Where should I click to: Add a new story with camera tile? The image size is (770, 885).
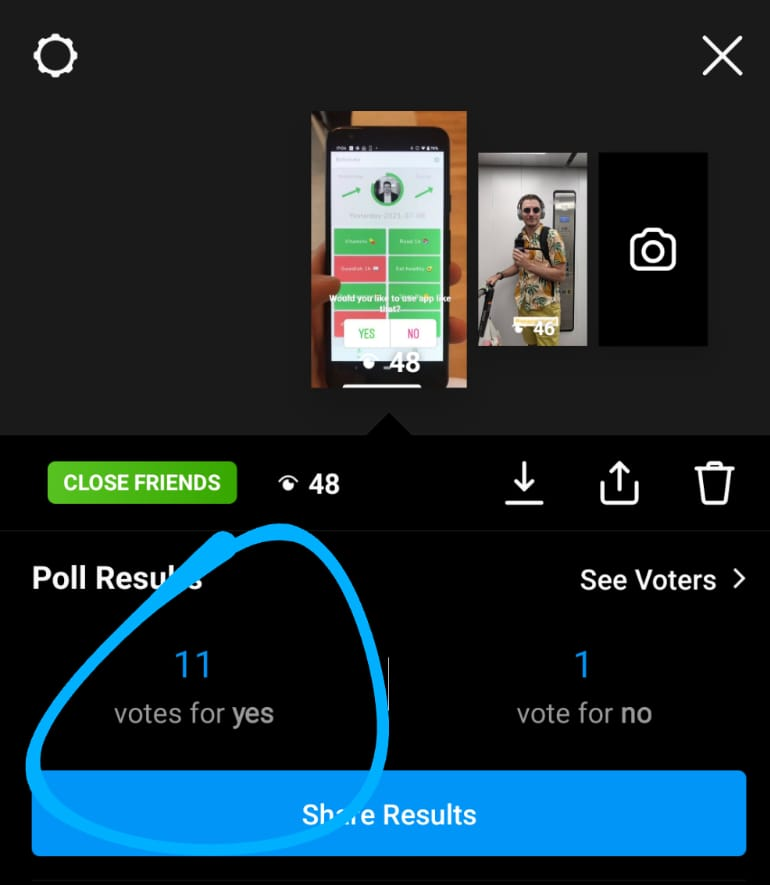pos(653,249)
